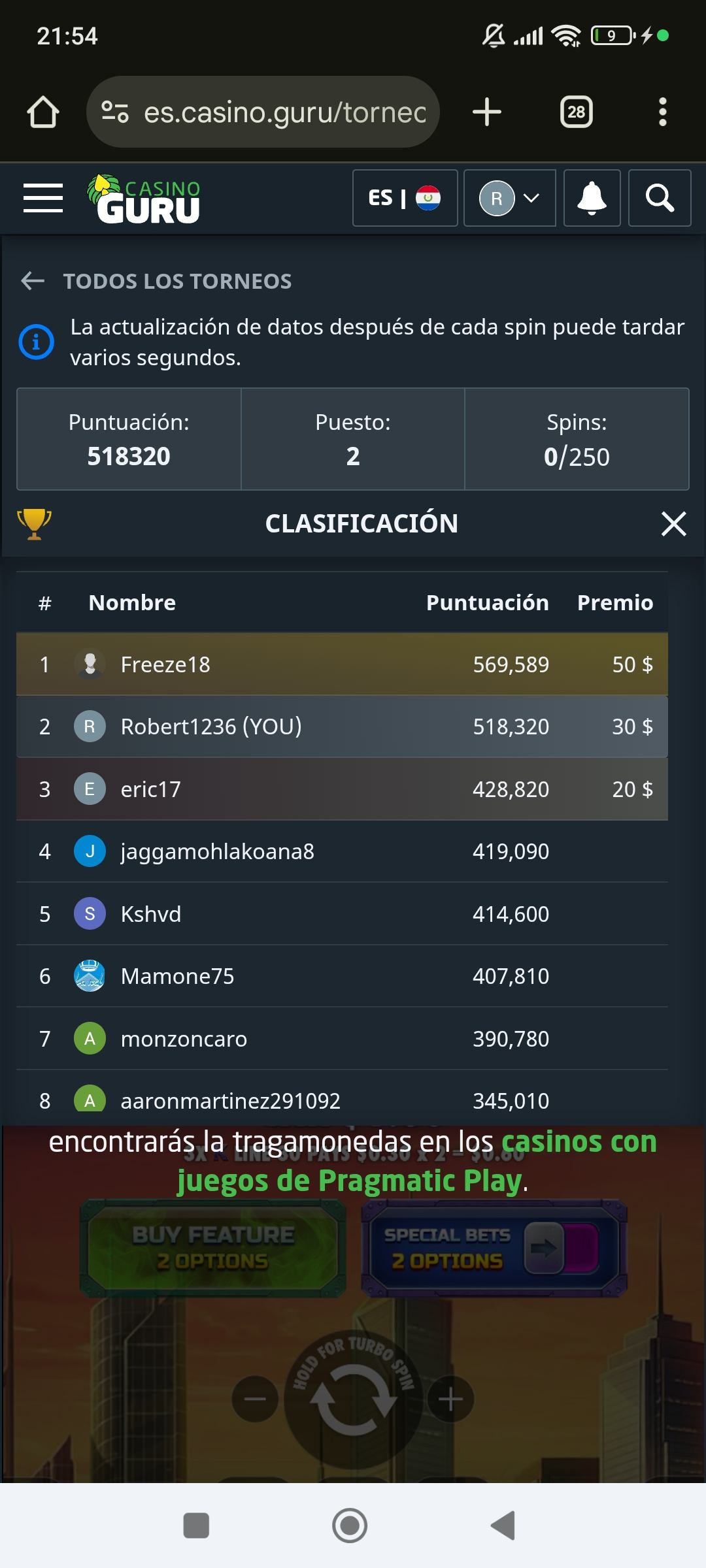Expand the user account dropdown
The height and width of the screenshot is (1568, 706).
509,198
